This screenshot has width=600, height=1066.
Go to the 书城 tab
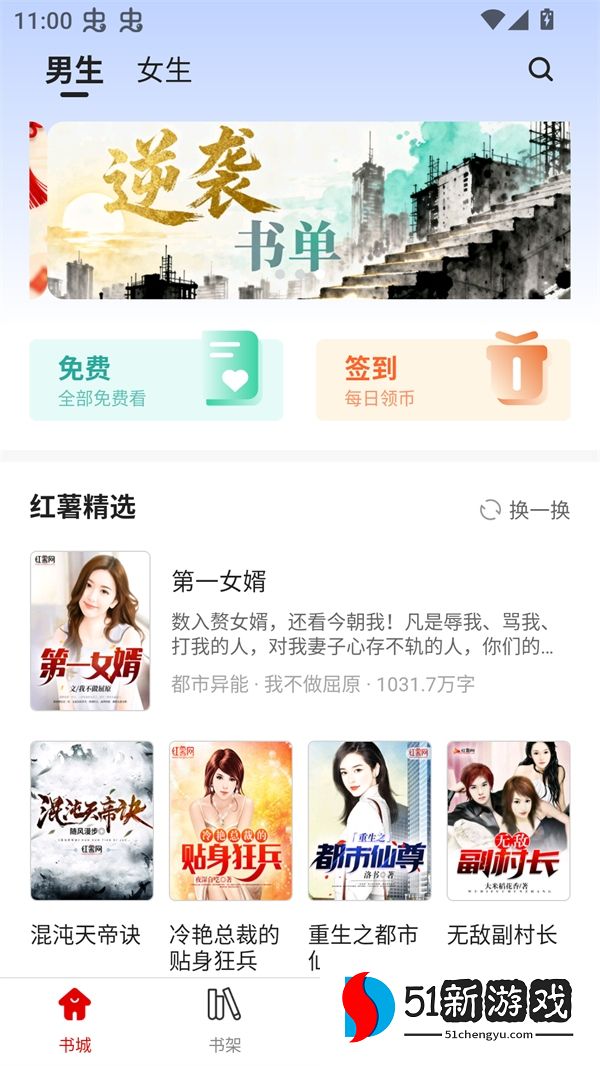75,1018
